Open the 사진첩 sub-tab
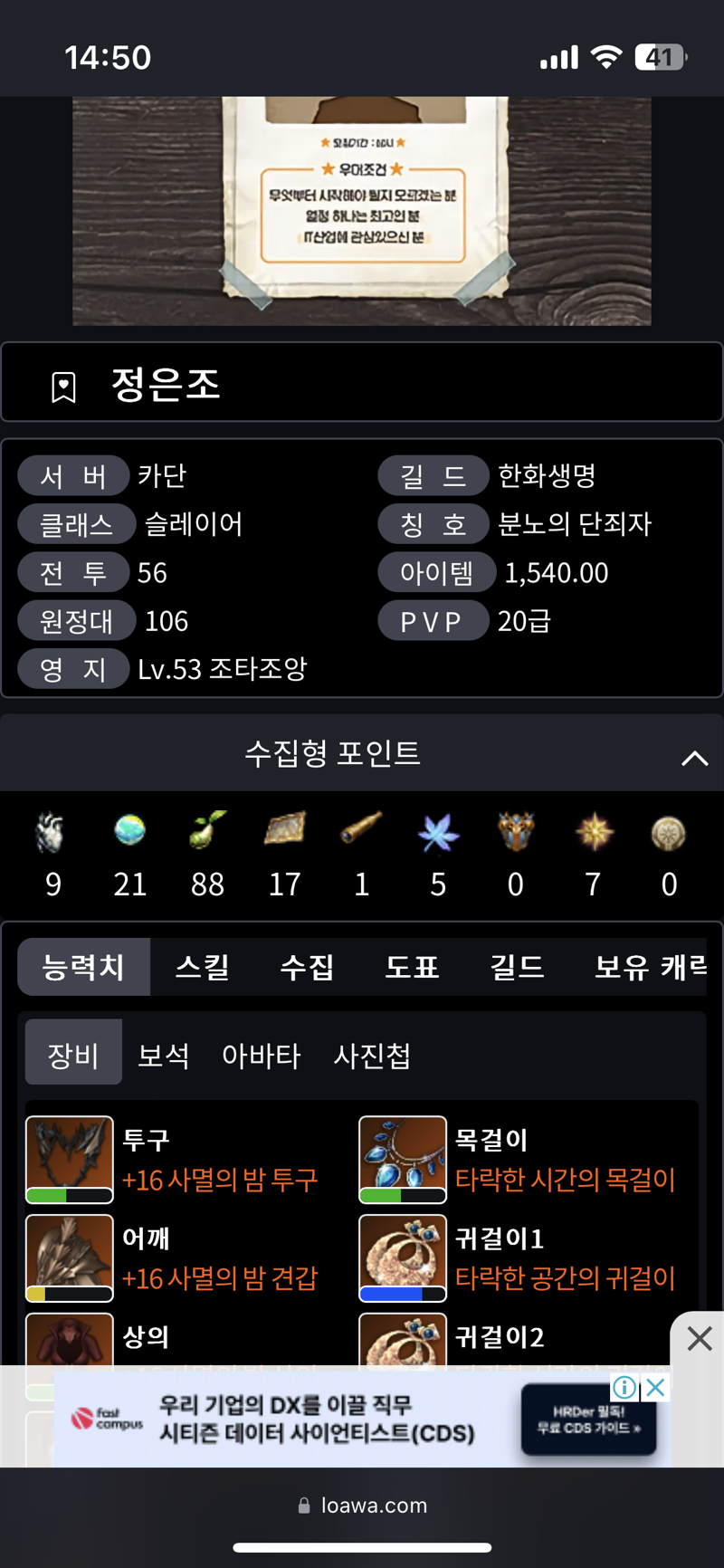724x1568 pixels. (x=372, y=1055)
